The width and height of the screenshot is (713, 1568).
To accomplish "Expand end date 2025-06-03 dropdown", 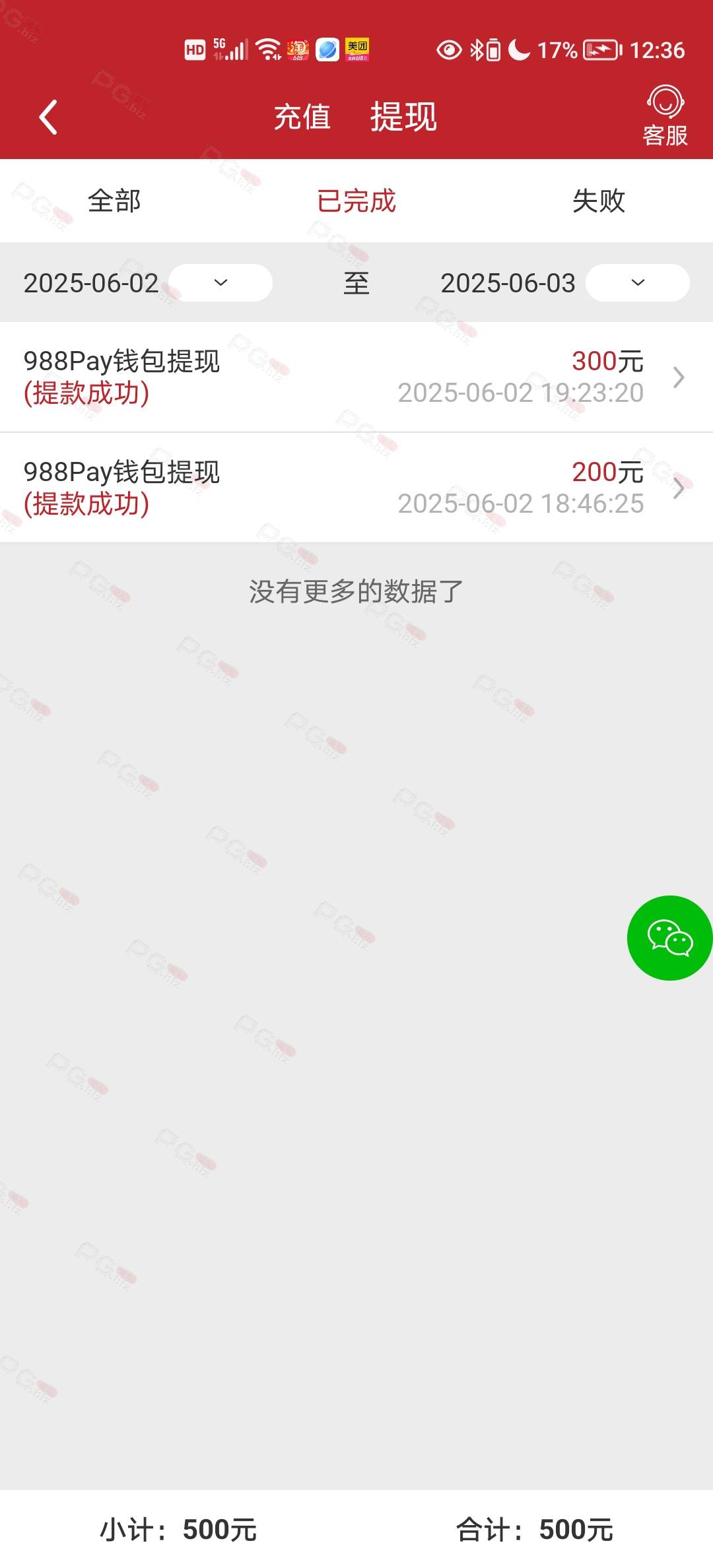I will (x=638, y=282).
